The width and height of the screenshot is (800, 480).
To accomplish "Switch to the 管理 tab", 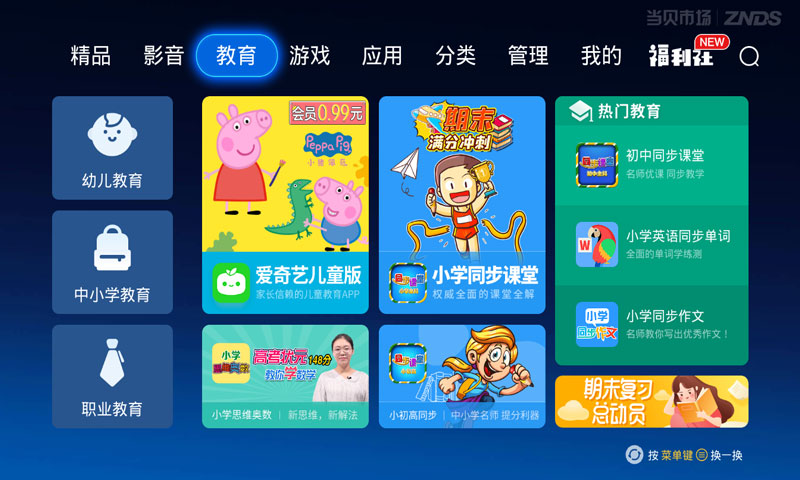I will 528,56.
